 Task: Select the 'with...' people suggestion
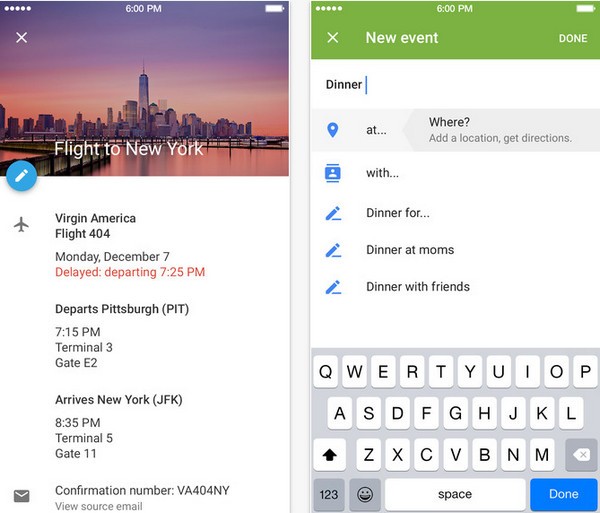[382, 173]
